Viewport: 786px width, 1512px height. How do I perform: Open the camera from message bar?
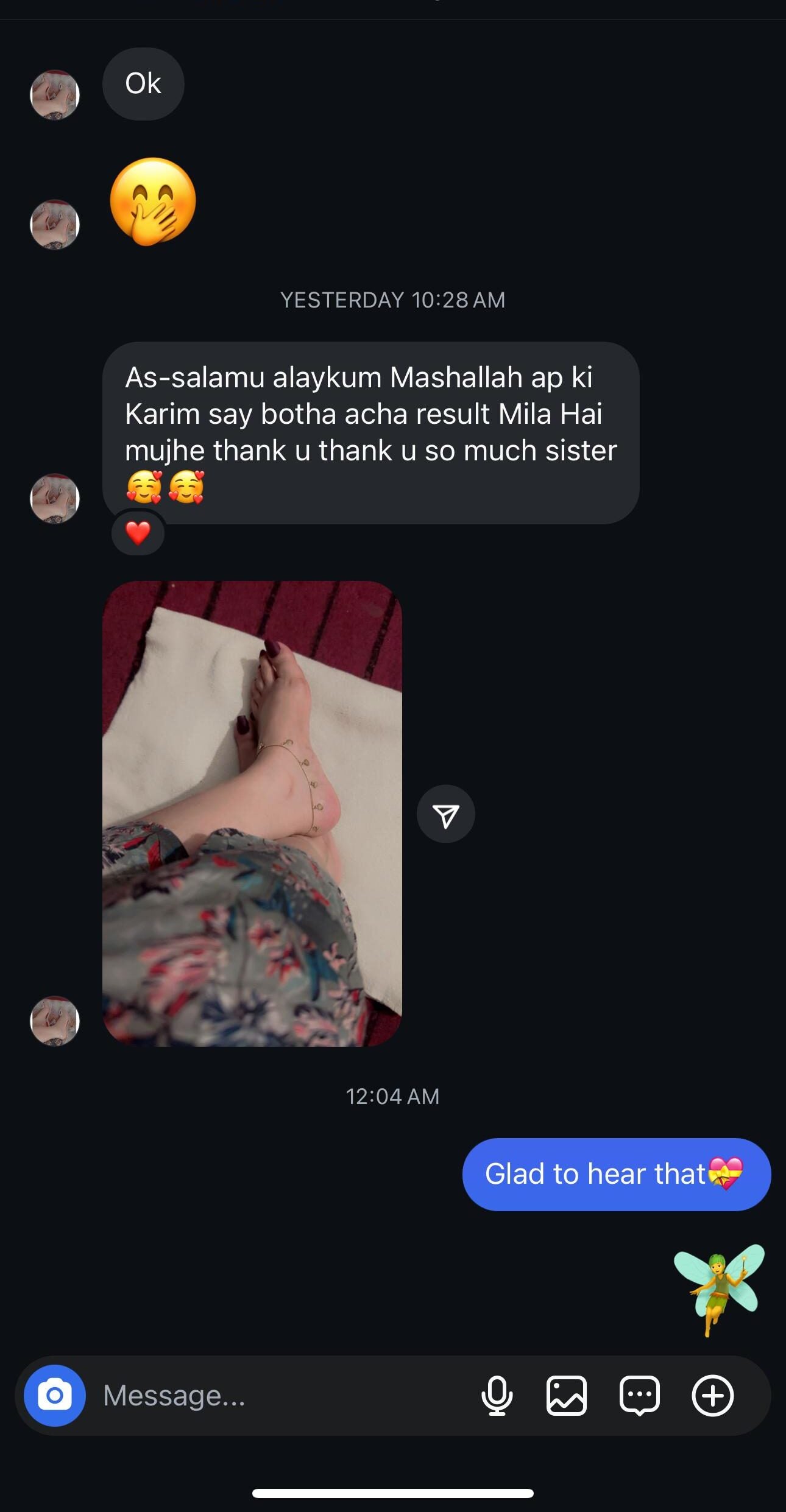pos(55,1395)
